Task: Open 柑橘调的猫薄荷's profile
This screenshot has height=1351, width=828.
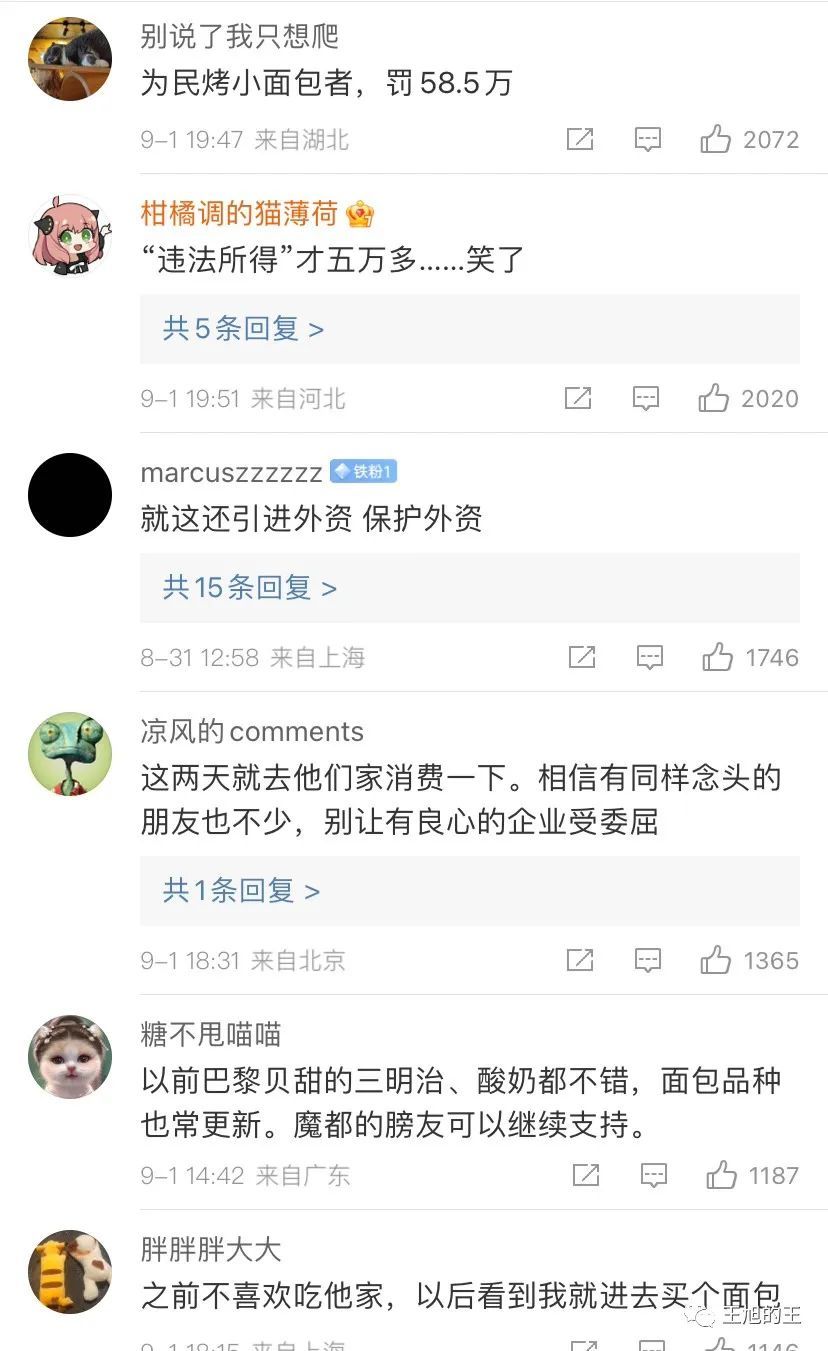Action: pyautogui.click(x=238, y=213)
